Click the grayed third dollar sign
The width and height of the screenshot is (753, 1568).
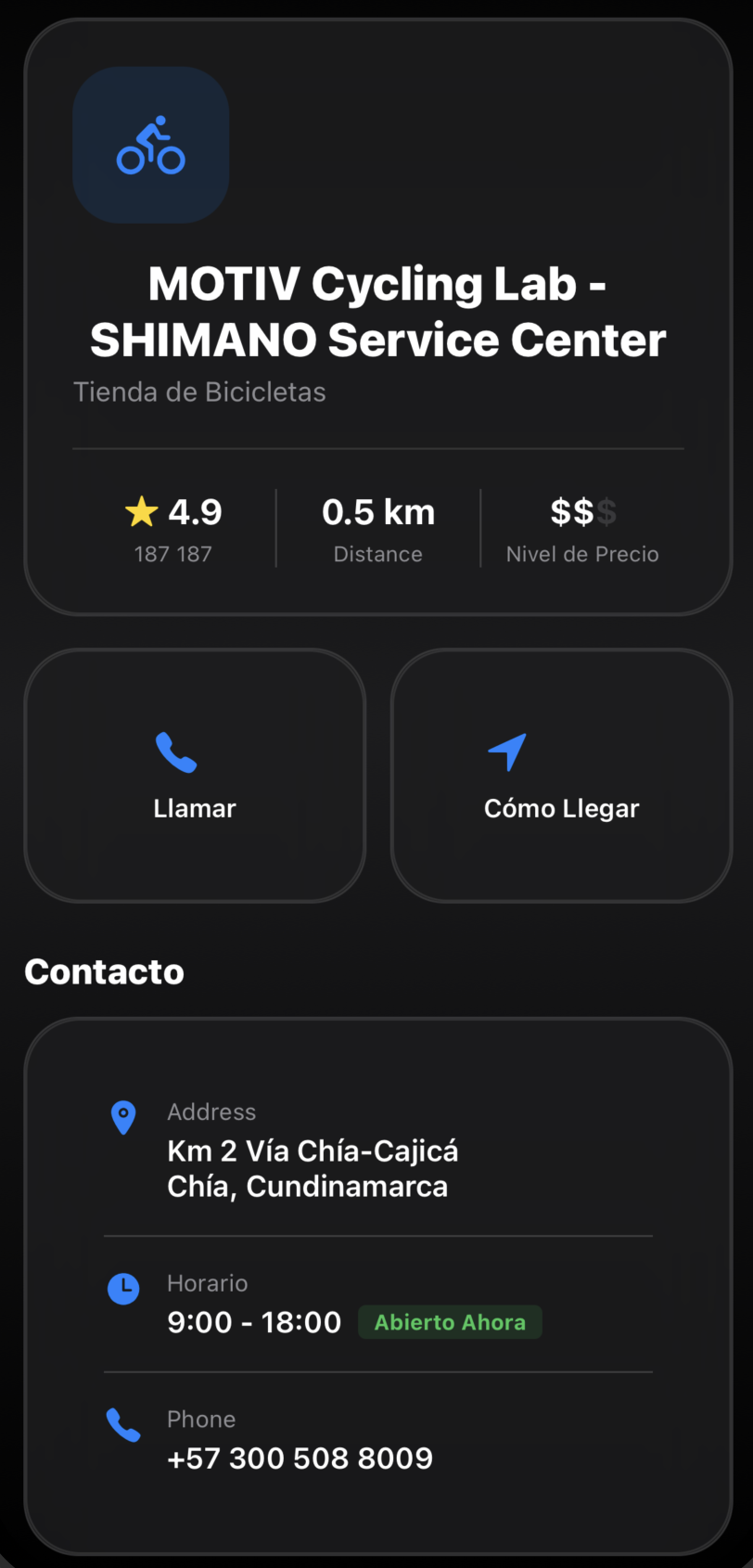(x=605, y=511)
